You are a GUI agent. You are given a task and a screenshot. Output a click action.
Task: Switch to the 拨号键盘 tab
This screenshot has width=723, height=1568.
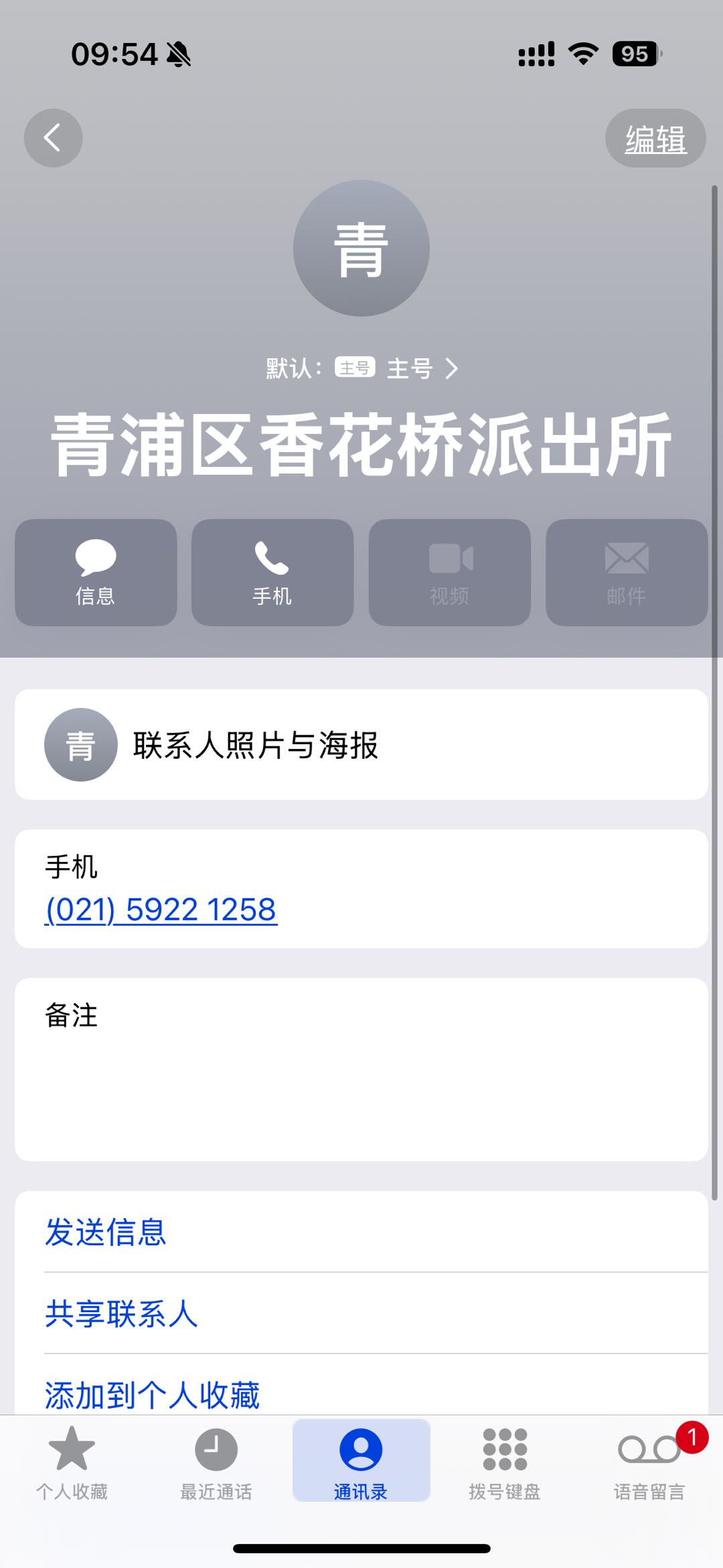point(505,1462)
